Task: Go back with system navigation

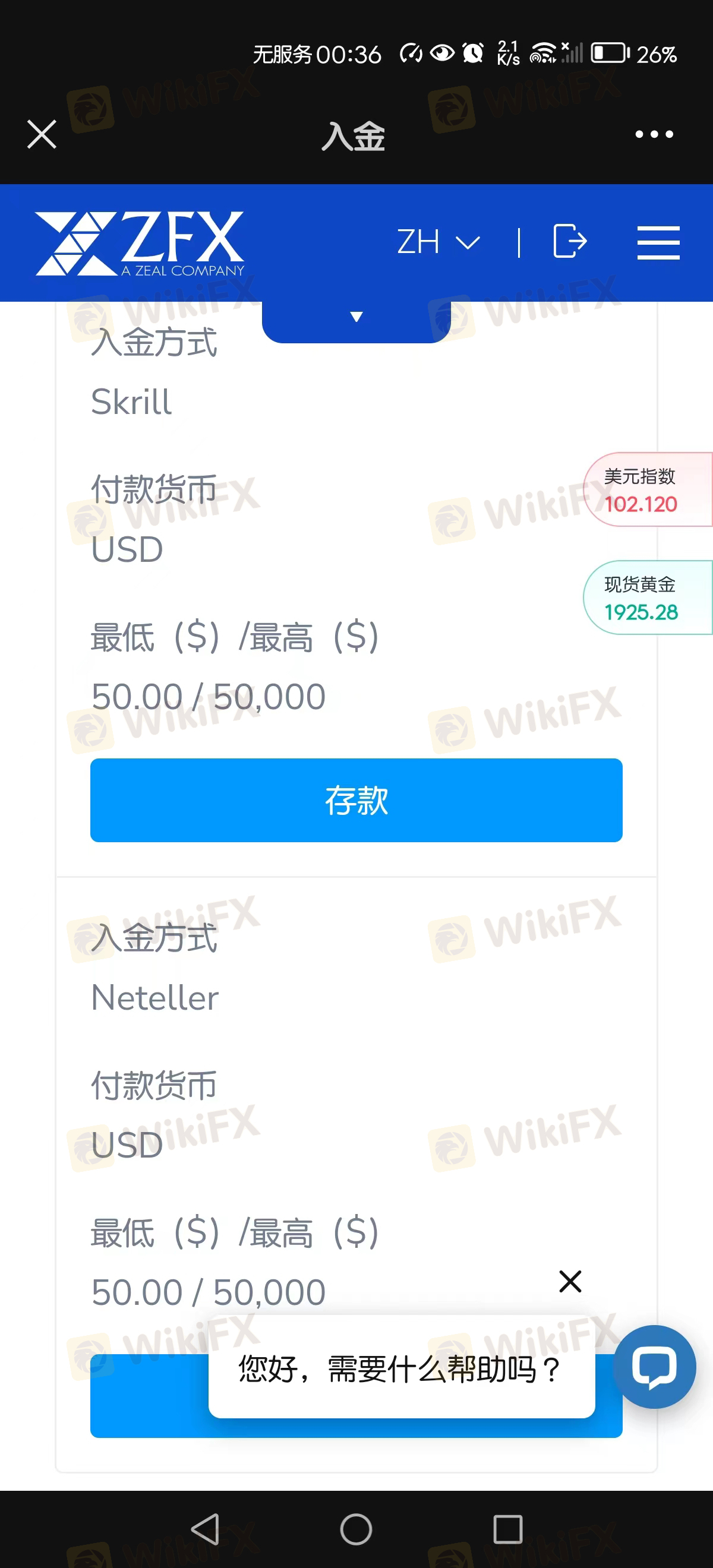Action: 205,1529
